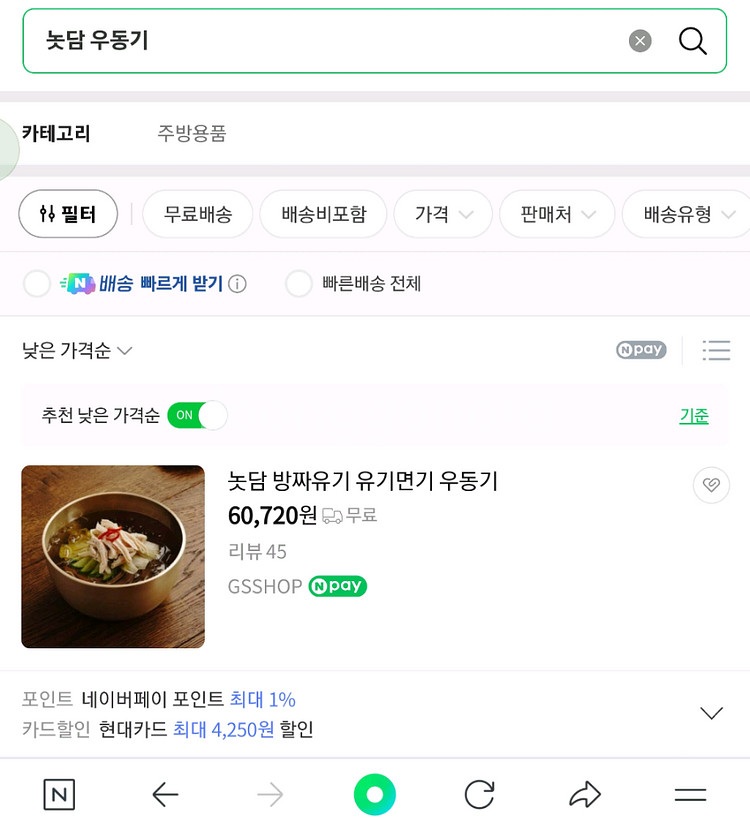
Task: Switch to list view layout icon
Action: (716, 350)
